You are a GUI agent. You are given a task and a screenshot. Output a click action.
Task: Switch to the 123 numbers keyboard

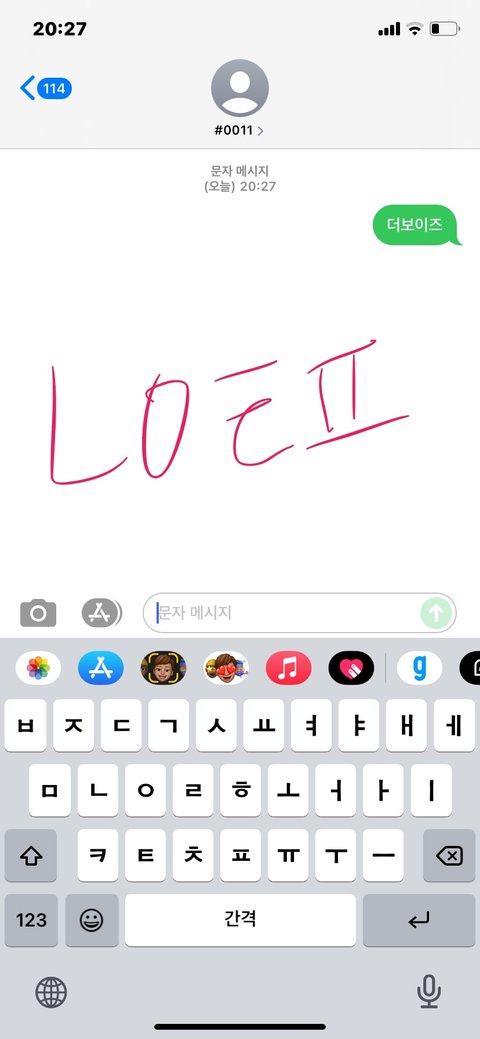[31, 920]
